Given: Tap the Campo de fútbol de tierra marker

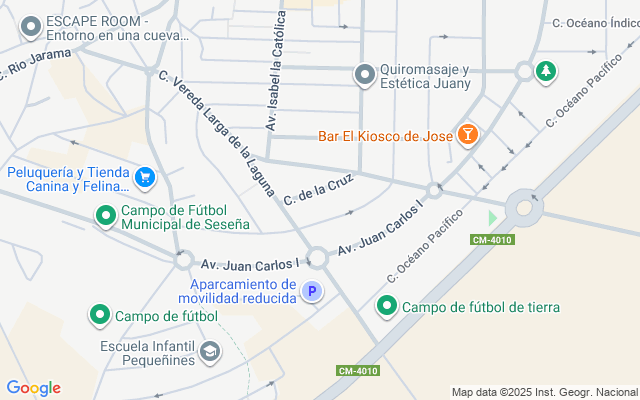Looking at the screenshot, I should point(387,306).
